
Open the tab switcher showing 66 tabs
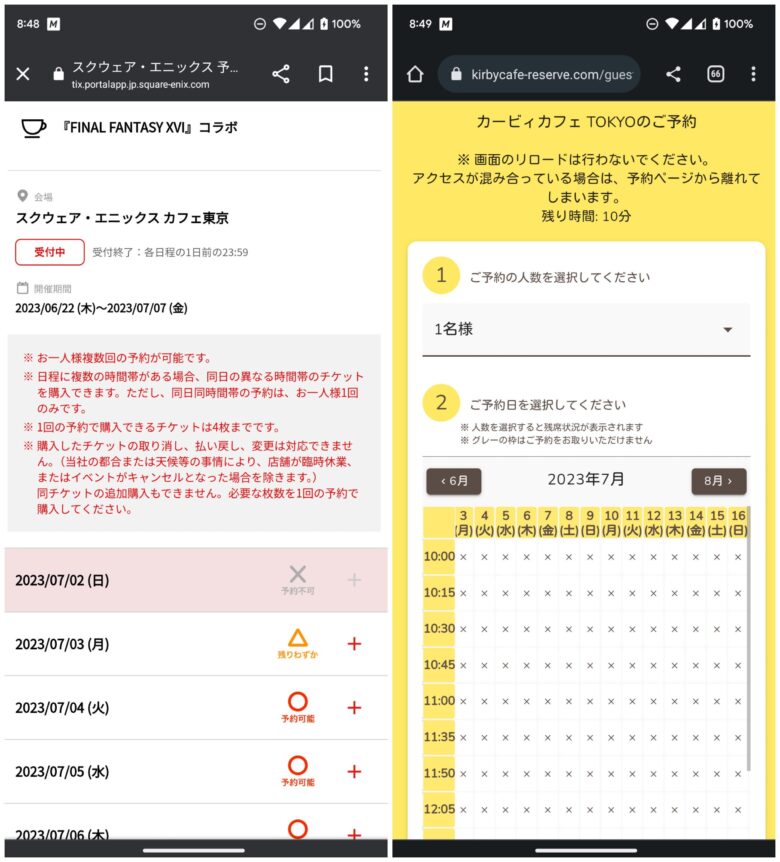click(715, 74)
